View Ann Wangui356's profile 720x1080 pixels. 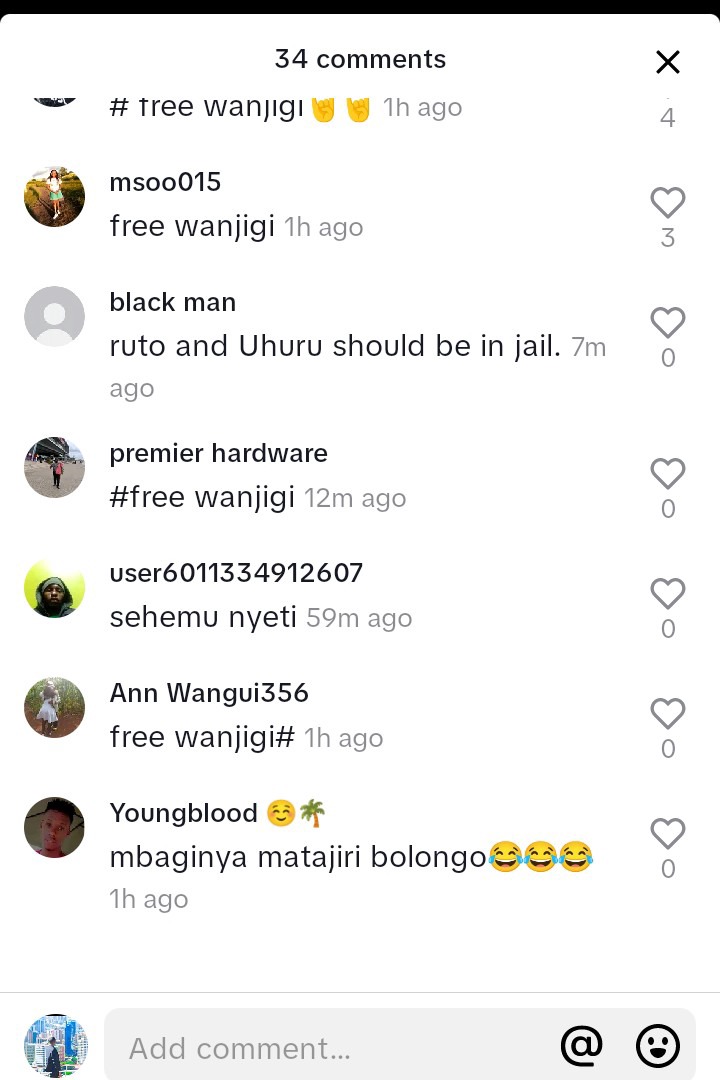[54, 707]
